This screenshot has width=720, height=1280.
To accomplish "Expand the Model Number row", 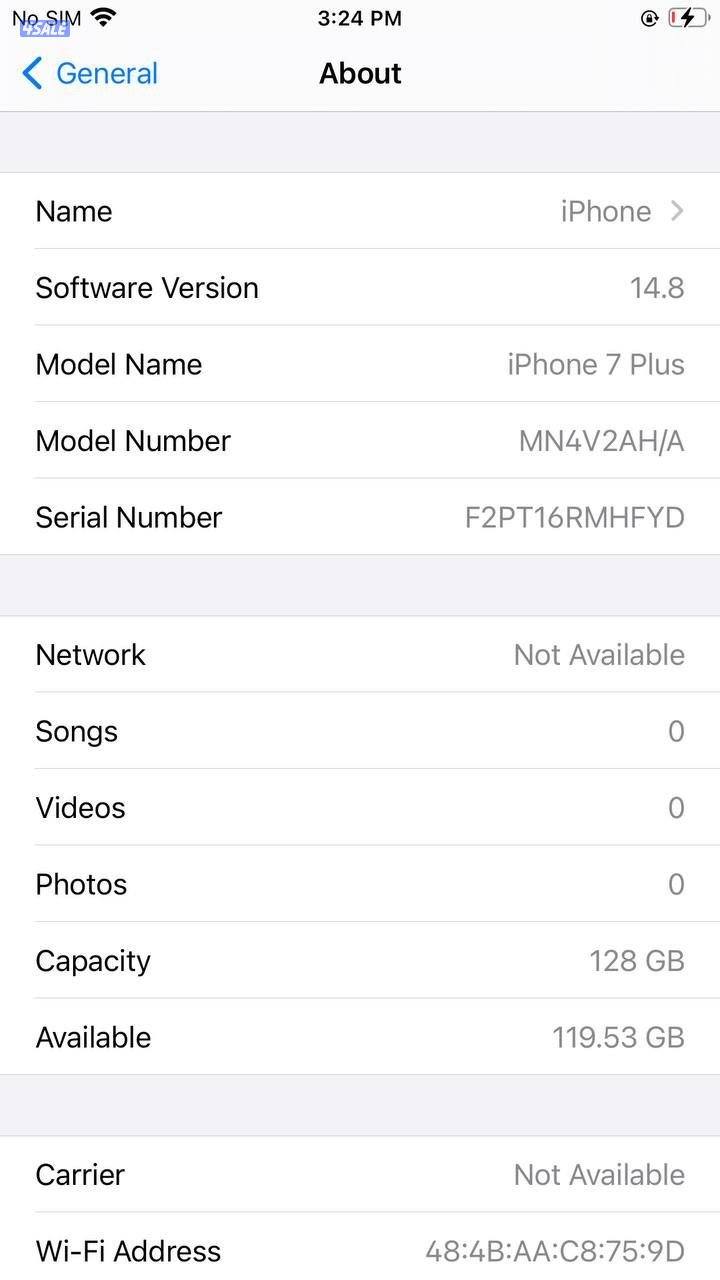I will [360, 440].
